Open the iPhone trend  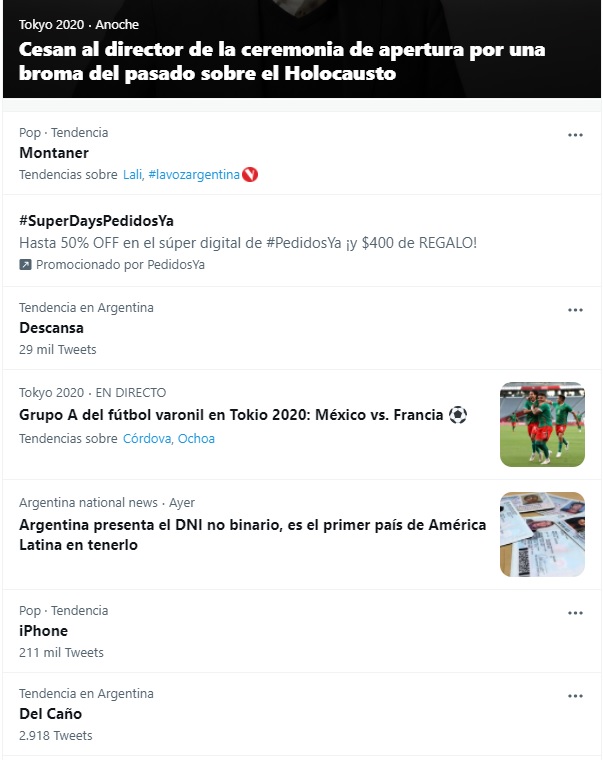tap(44, 631)
